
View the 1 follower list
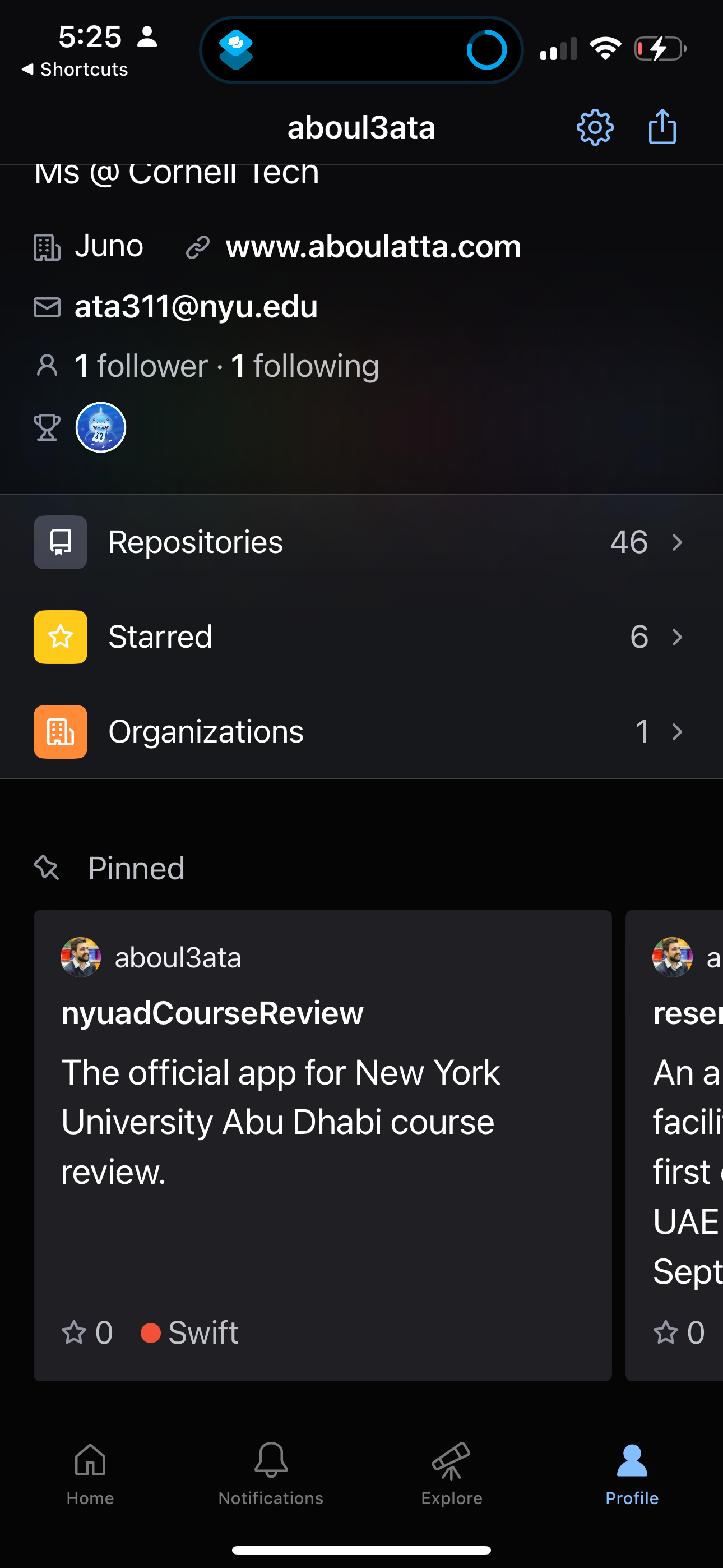(x=141, y=366)
